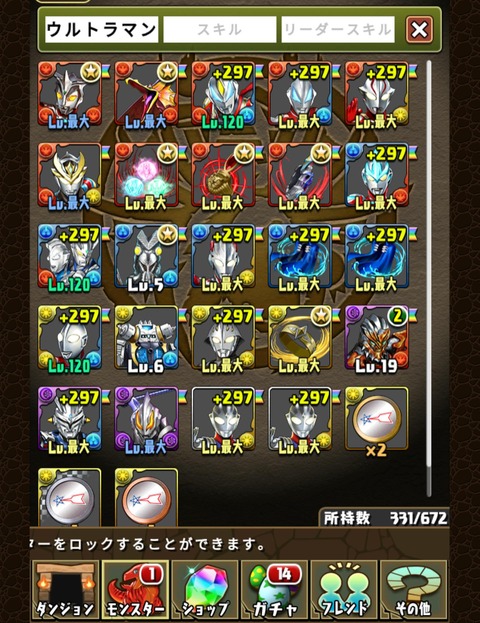Switch to the フレンド tab
Screen dimensions: 480x623
coord(344,591)
